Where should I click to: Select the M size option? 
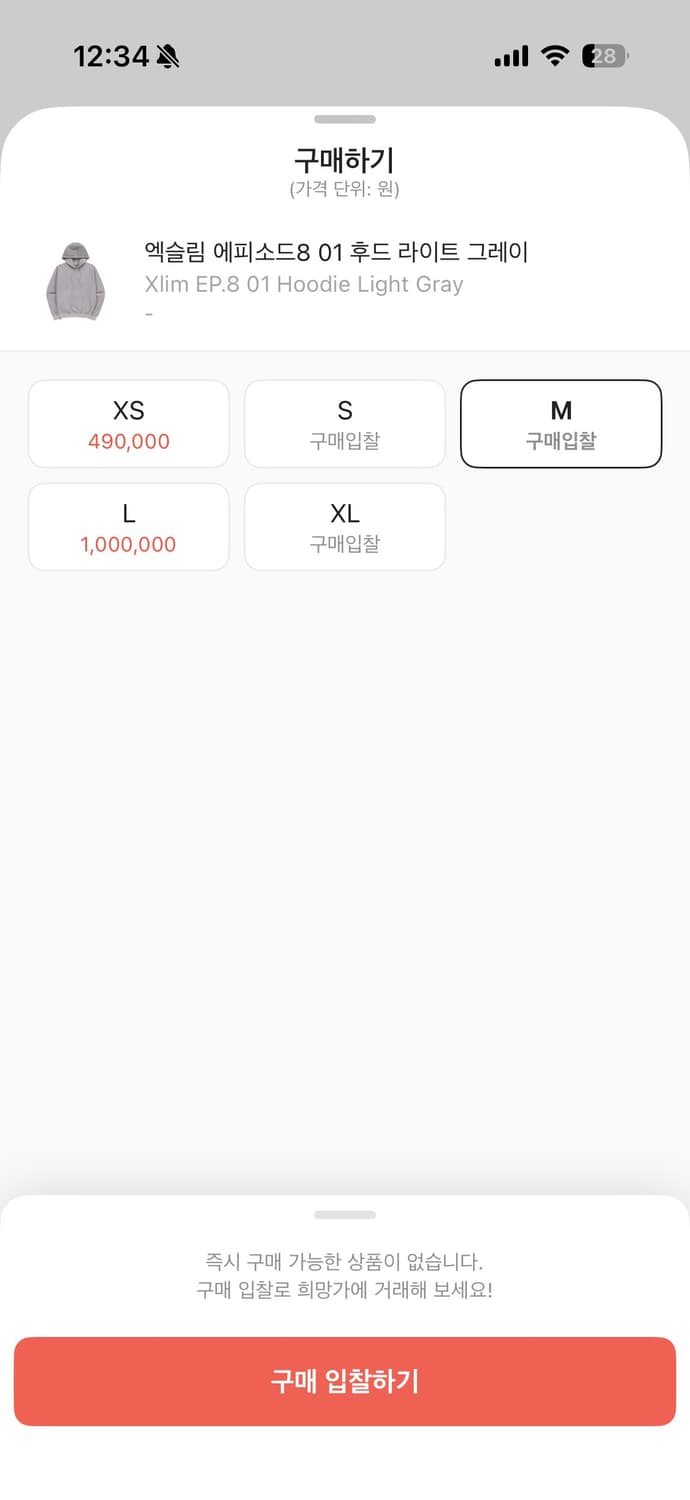tap(561, 424)
